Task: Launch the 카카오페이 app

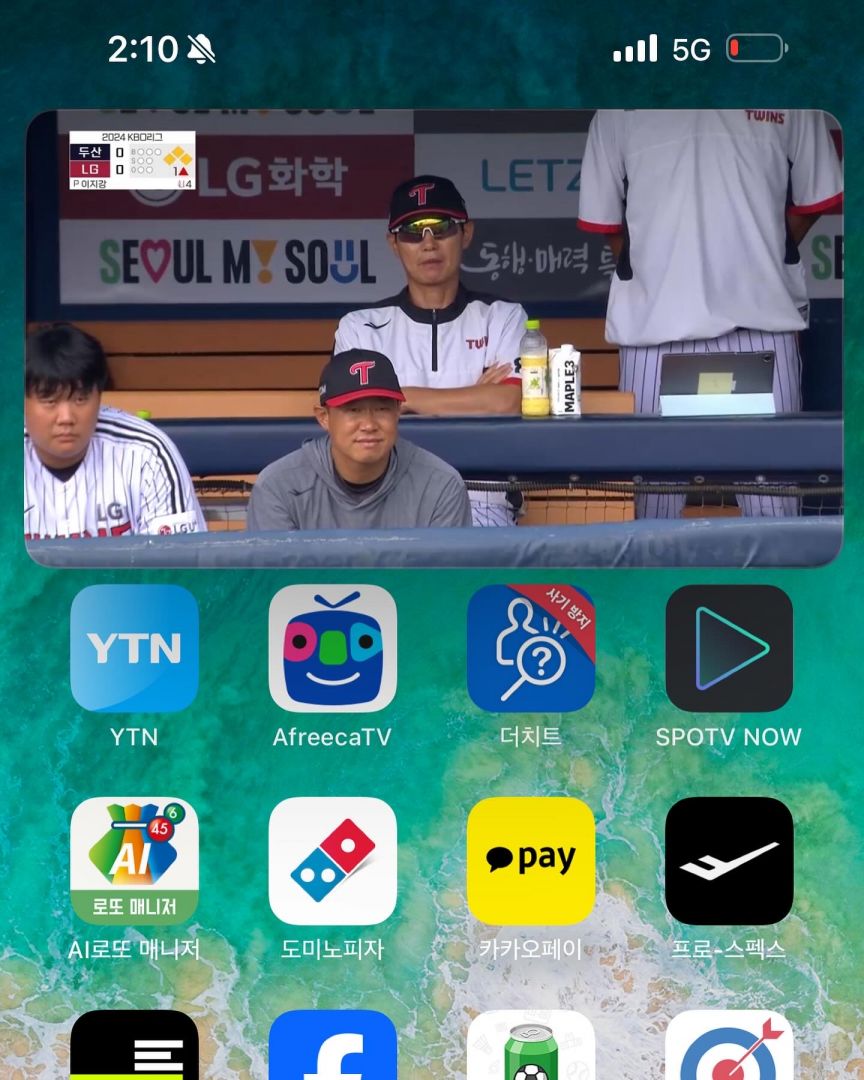Action: tap(530, 860)
